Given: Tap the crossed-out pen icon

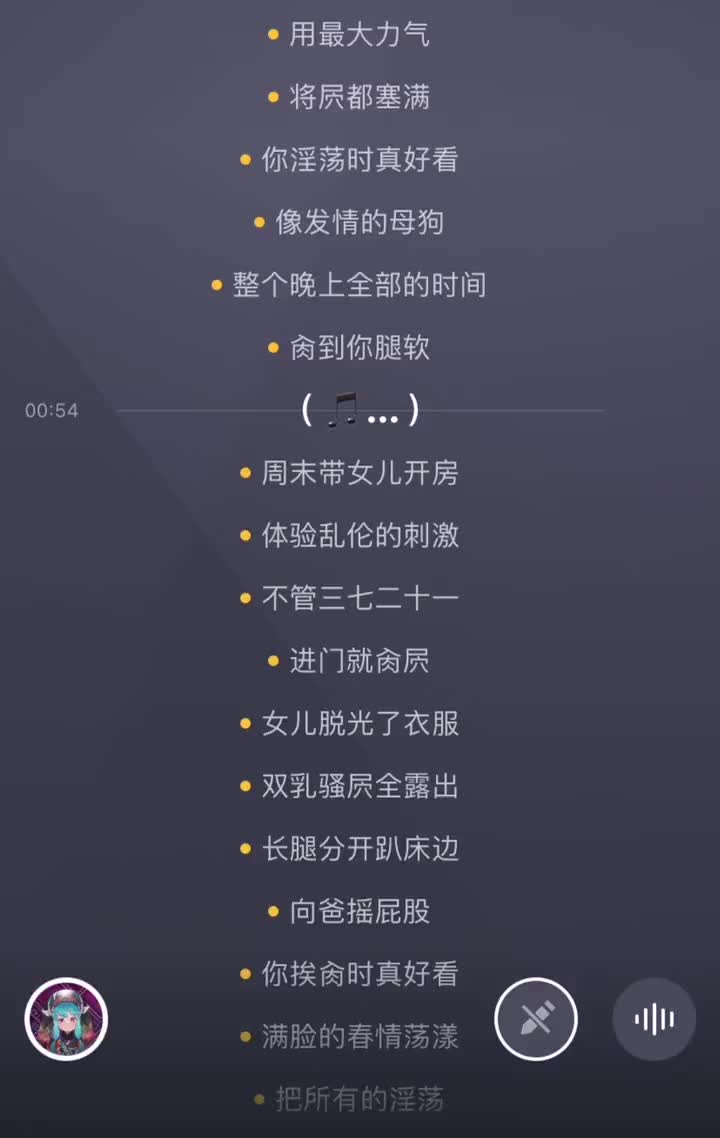Looking at the screenshot, I should (536, 1019).
